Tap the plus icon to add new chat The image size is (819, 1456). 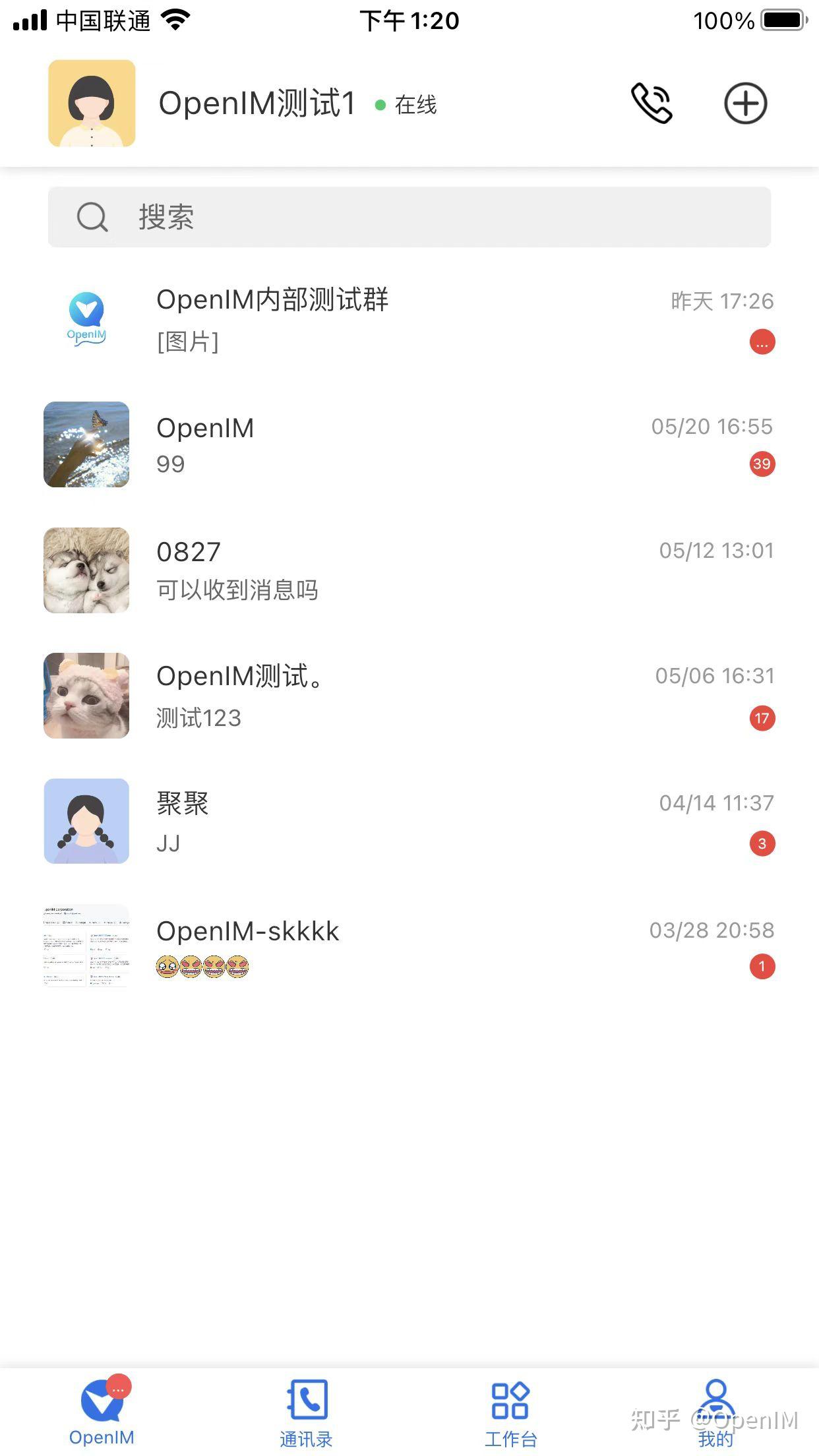click(744, 104)
